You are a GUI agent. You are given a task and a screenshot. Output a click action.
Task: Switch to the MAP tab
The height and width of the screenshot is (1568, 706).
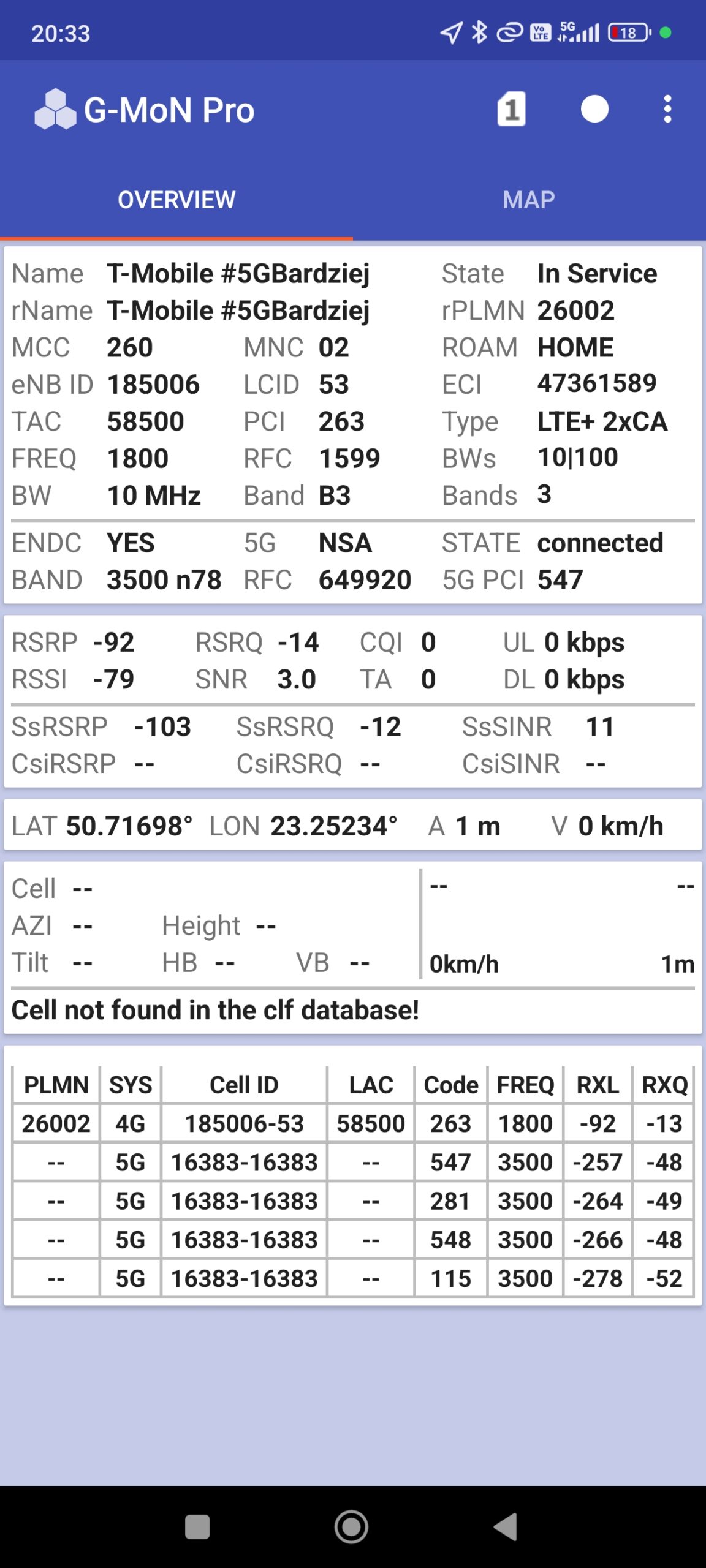point(528,200)
